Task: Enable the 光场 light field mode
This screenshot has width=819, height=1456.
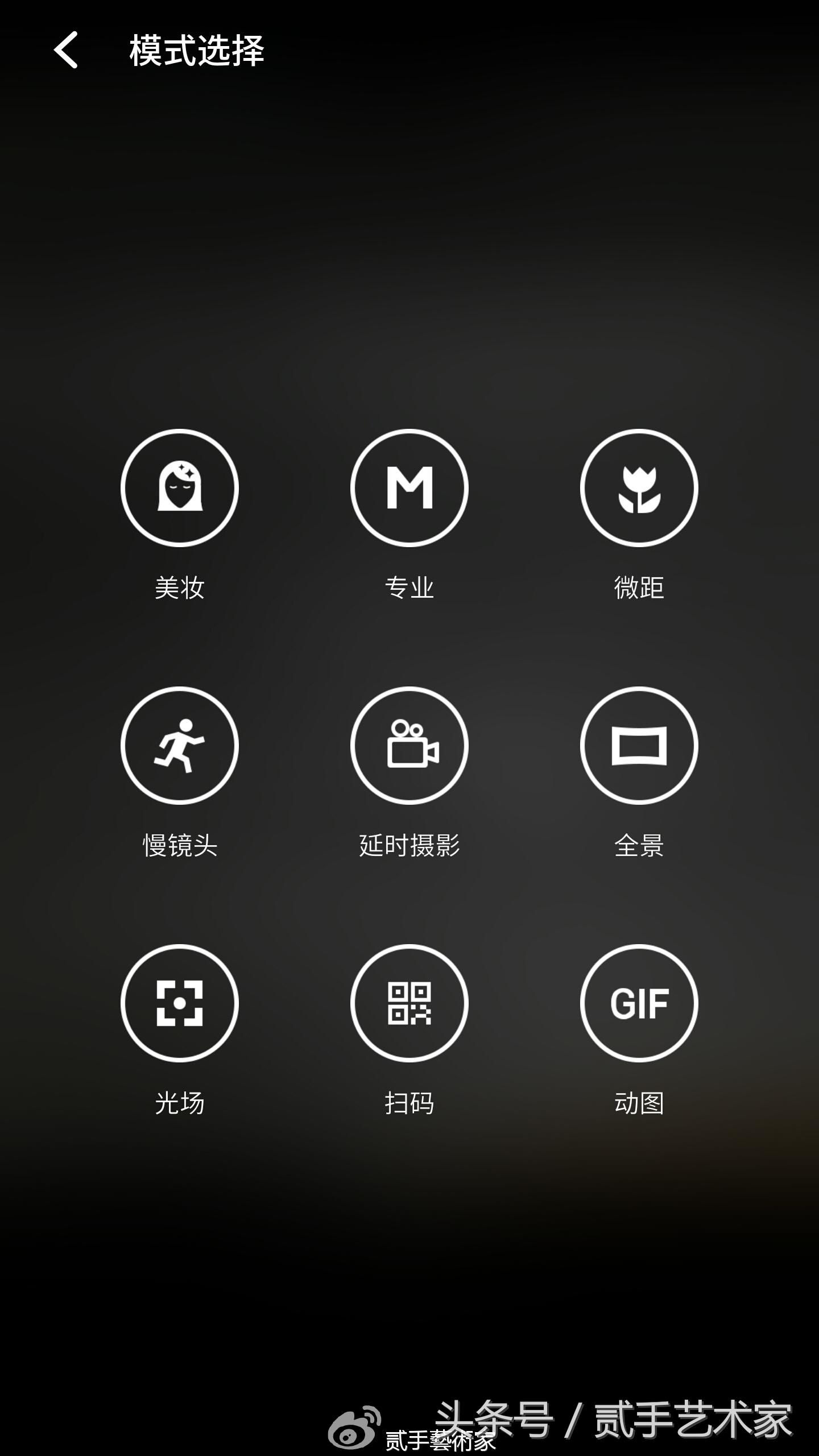Action: [180, 1003]
